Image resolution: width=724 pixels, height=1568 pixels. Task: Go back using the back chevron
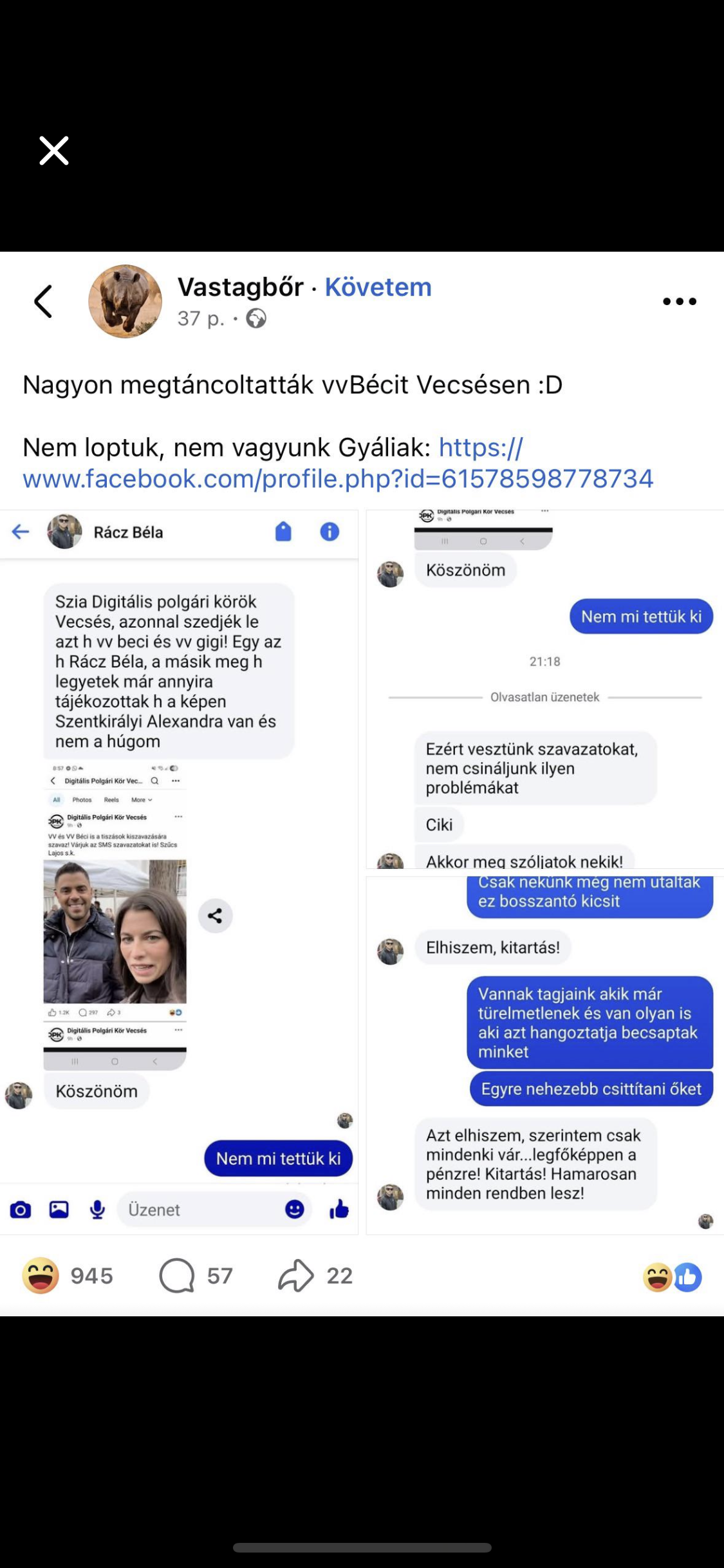click(43, 301)
